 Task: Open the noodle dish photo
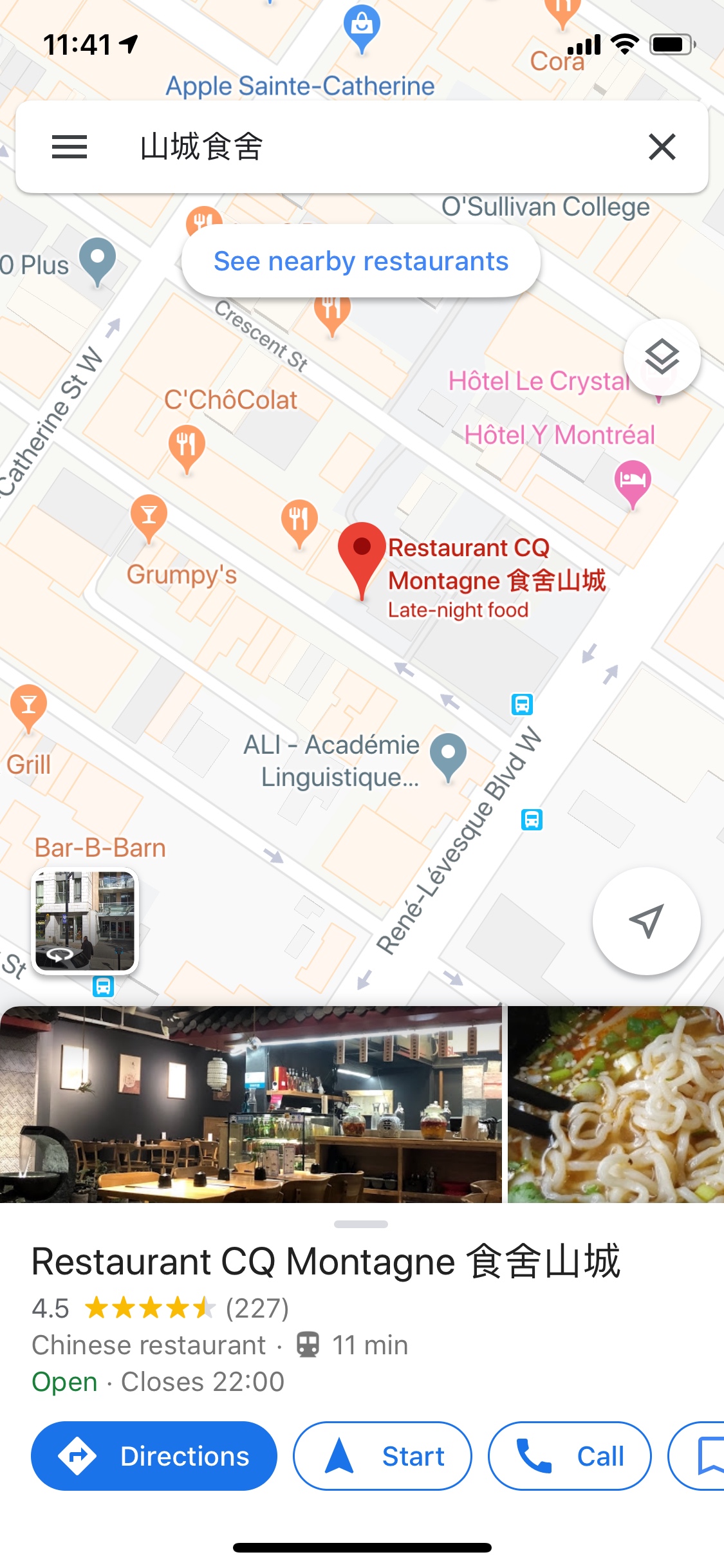615,1105
